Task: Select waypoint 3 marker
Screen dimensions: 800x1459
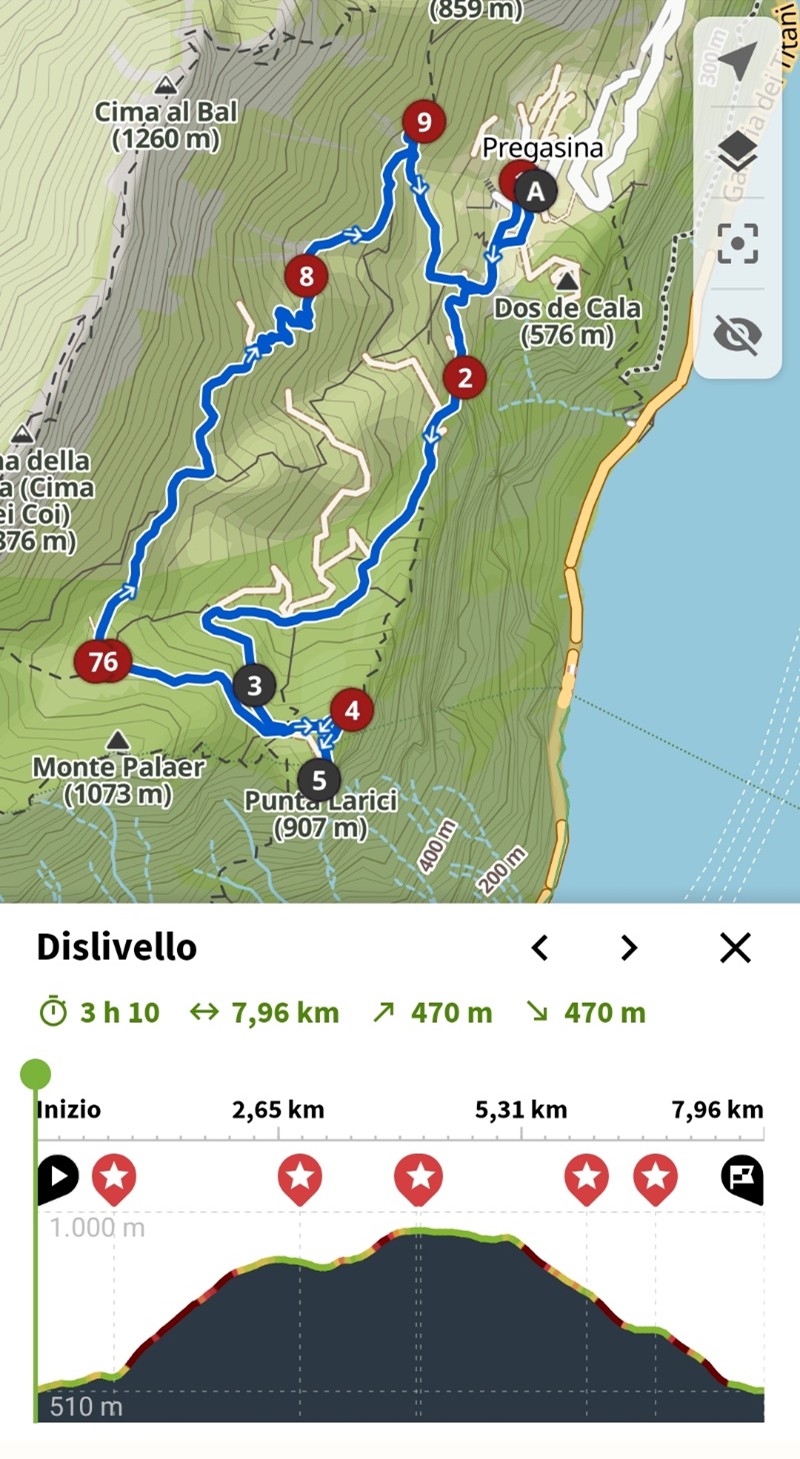Action: tap(254, 686)
